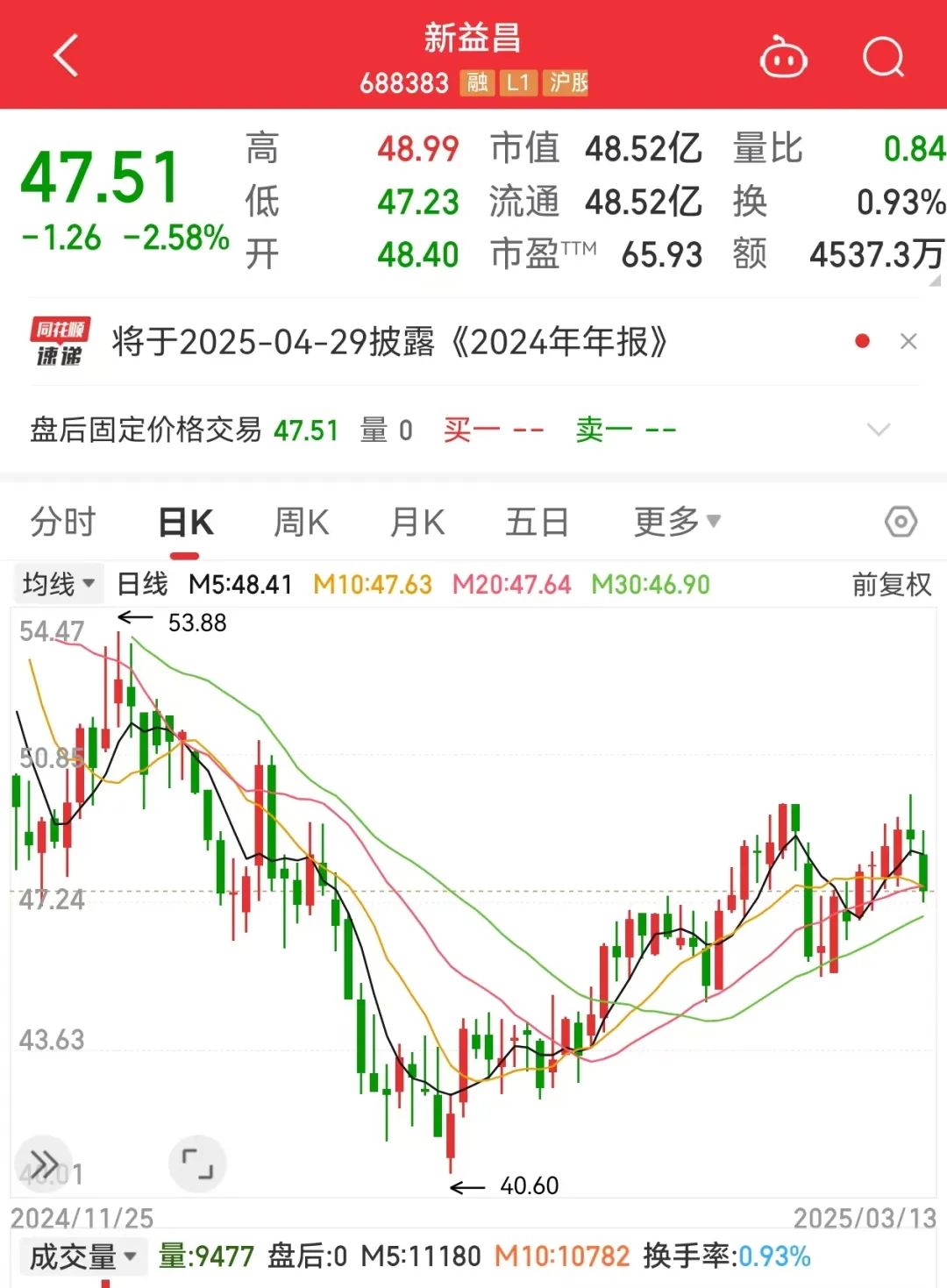
Task: Dismiss the 同花顺速递 news banner
Action: pos(908,342)
